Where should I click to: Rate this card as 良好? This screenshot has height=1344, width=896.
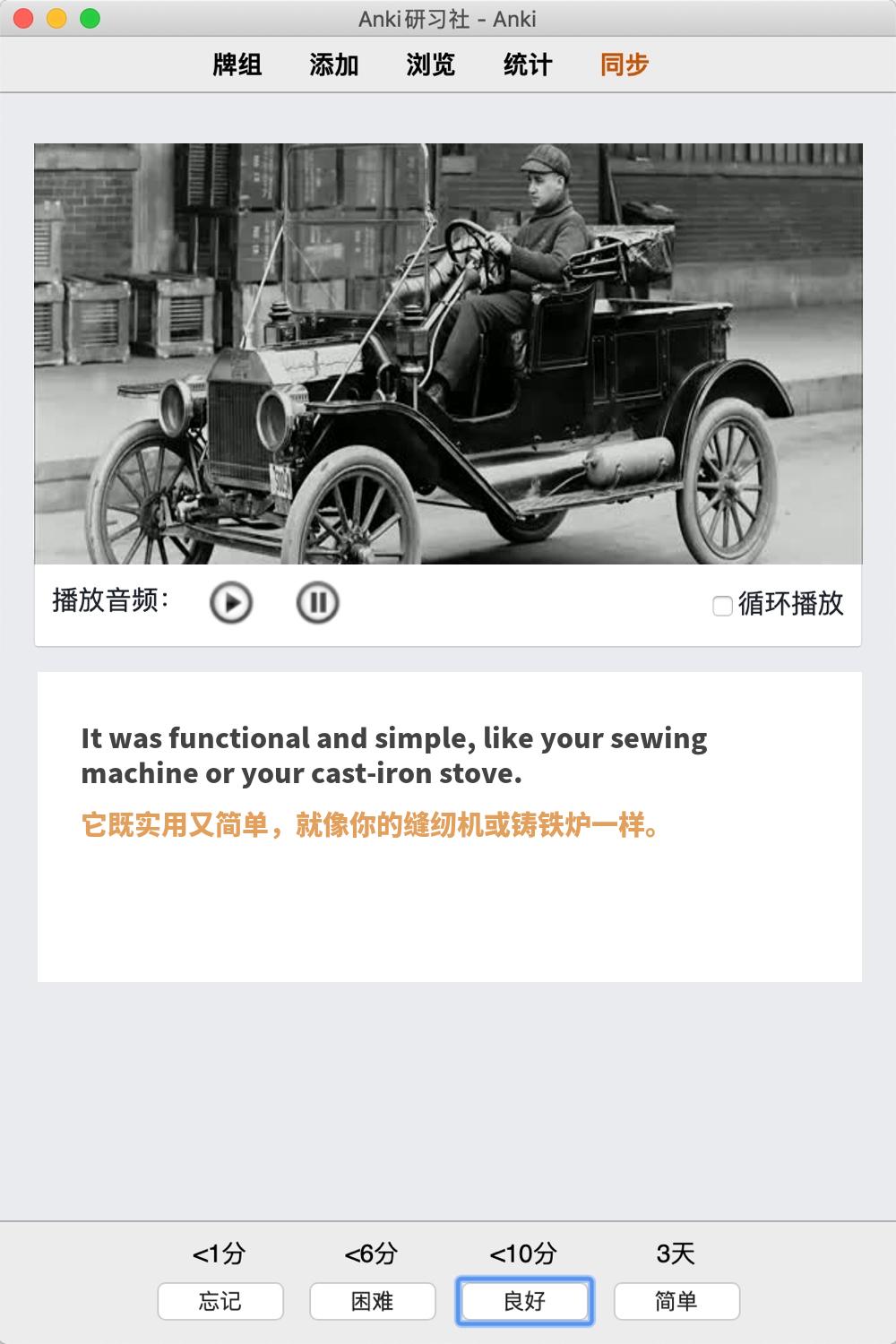pos(525,1301)
